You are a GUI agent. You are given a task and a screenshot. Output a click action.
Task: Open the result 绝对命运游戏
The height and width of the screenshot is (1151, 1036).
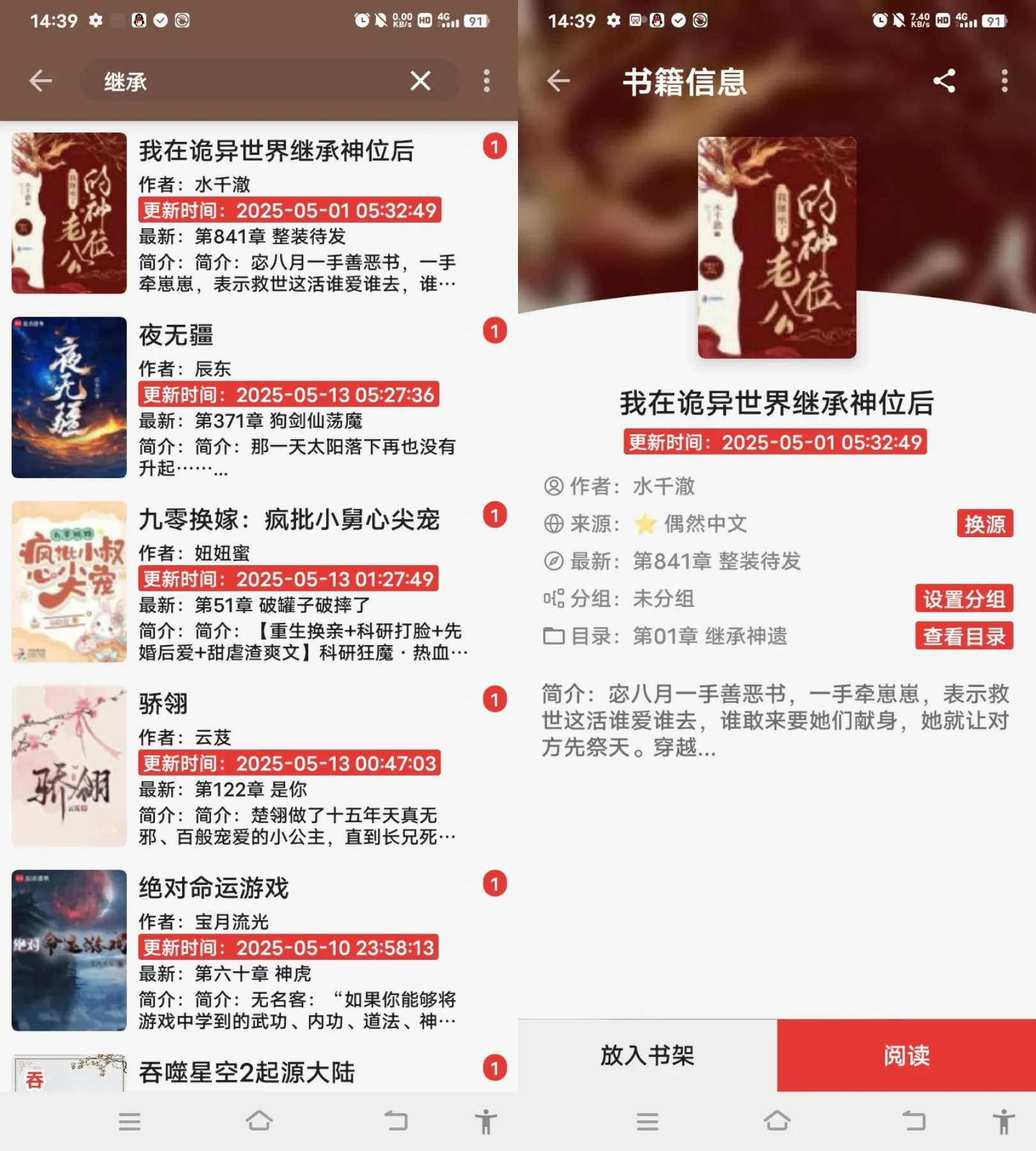(214, 888)
